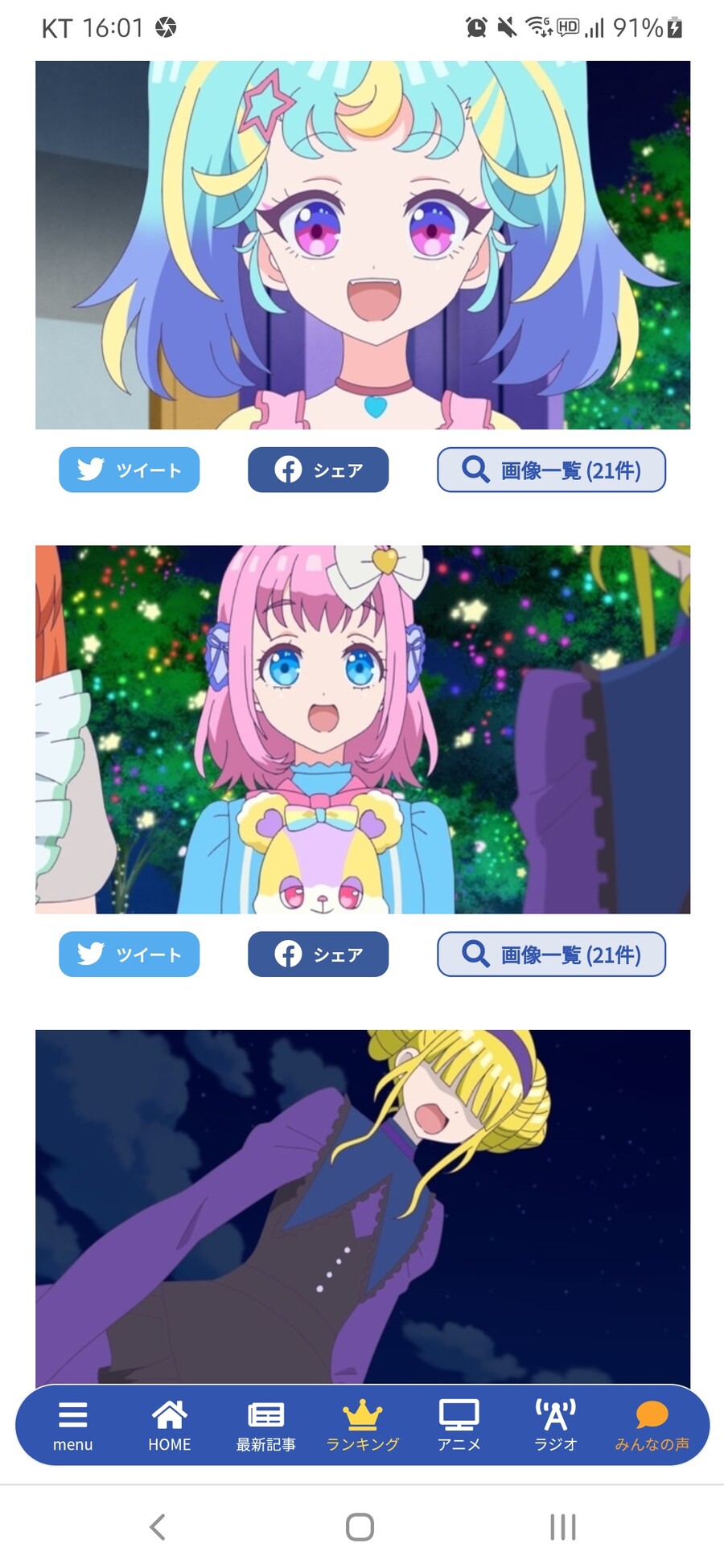View the blue-haired girl image
This screenshot has width=724, height=1568.
[x=362, y=245]
